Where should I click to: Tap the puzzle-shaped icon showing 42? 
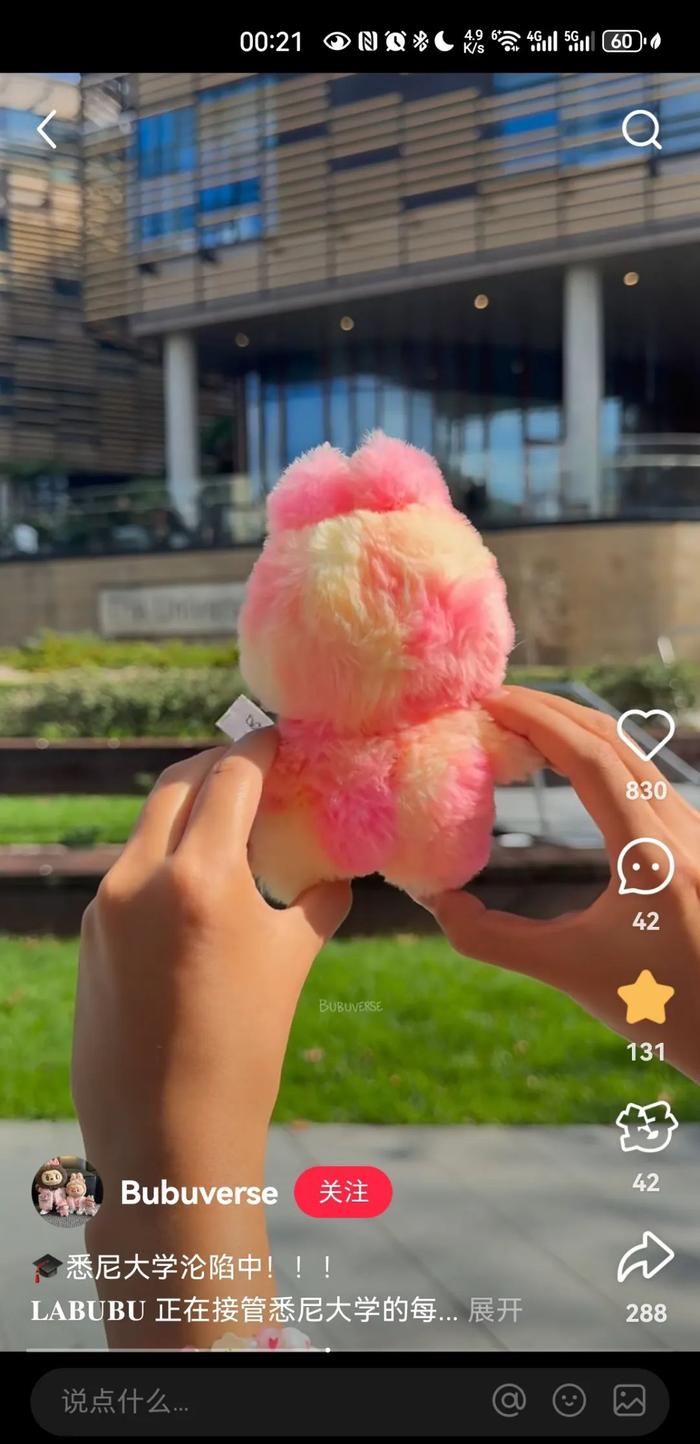(x=646, y=1127)
